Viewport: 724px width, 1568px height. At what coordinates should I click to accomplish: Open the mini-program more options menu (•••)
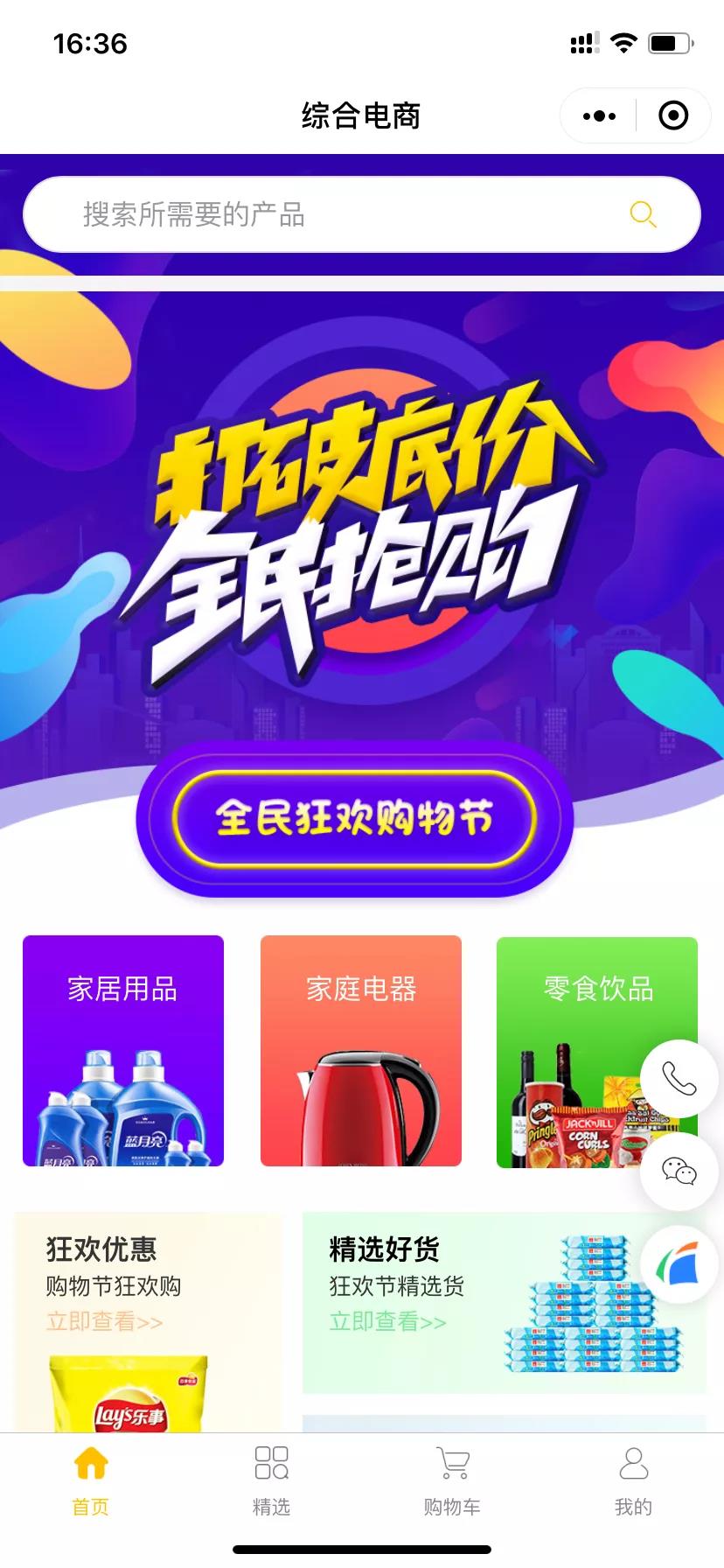click(x=597, y=115)
